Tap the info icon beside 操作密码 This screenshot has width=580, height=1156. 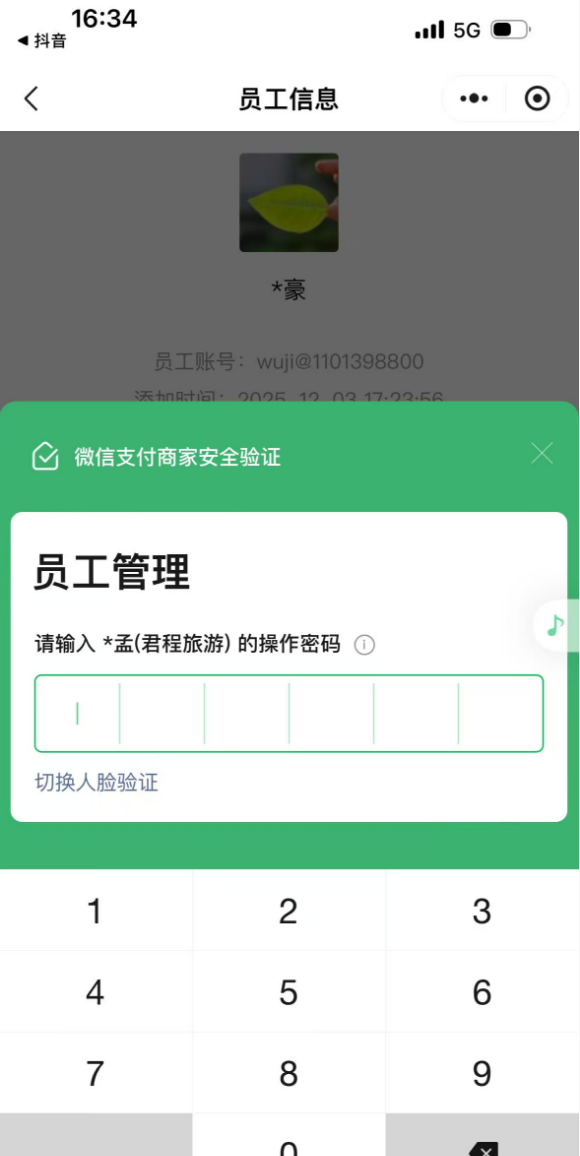pos(364,645)
